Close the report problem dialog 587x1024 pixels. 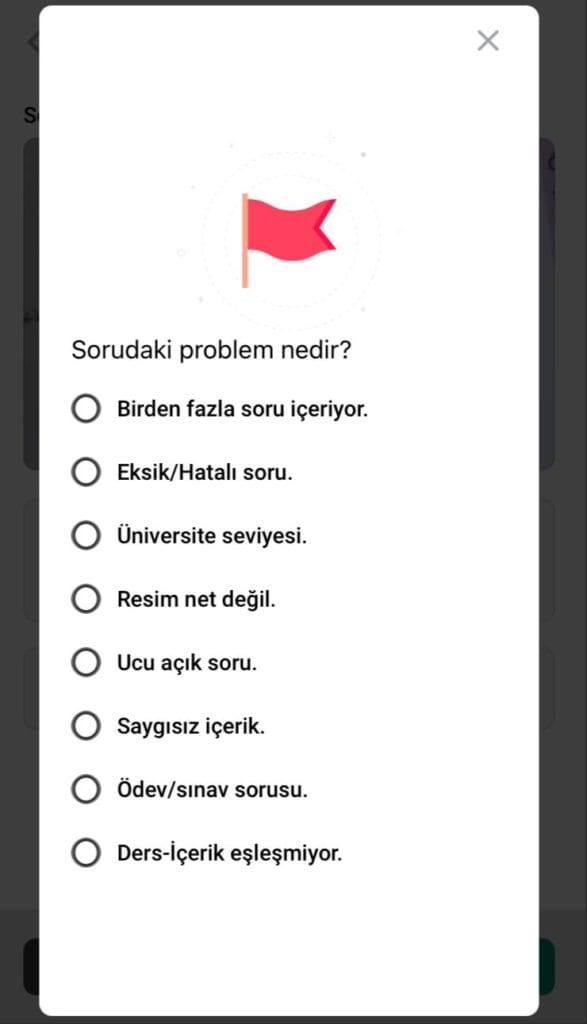pyautogui.click(x=488, y=40)
